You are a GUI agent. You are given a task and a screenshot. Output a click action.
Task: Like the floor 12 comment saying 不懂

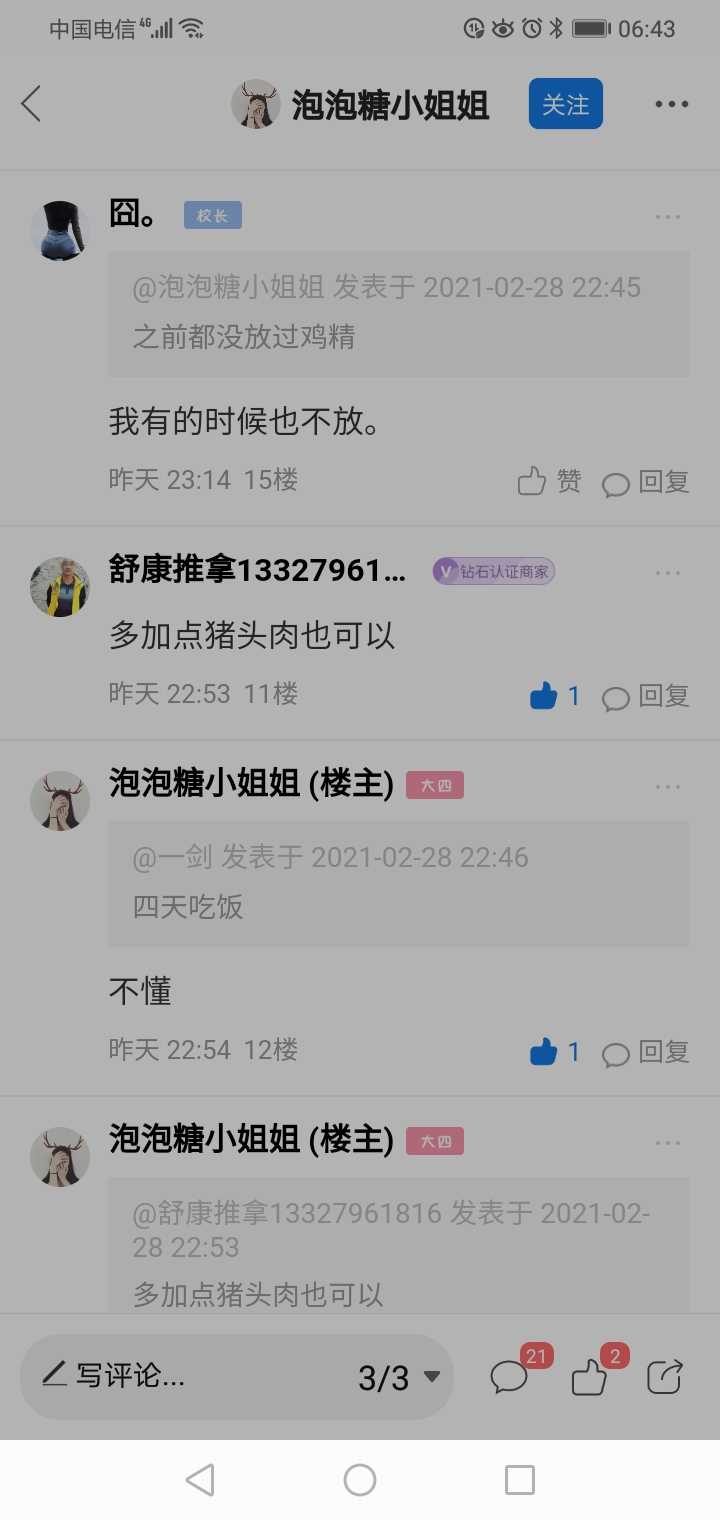555,1052
